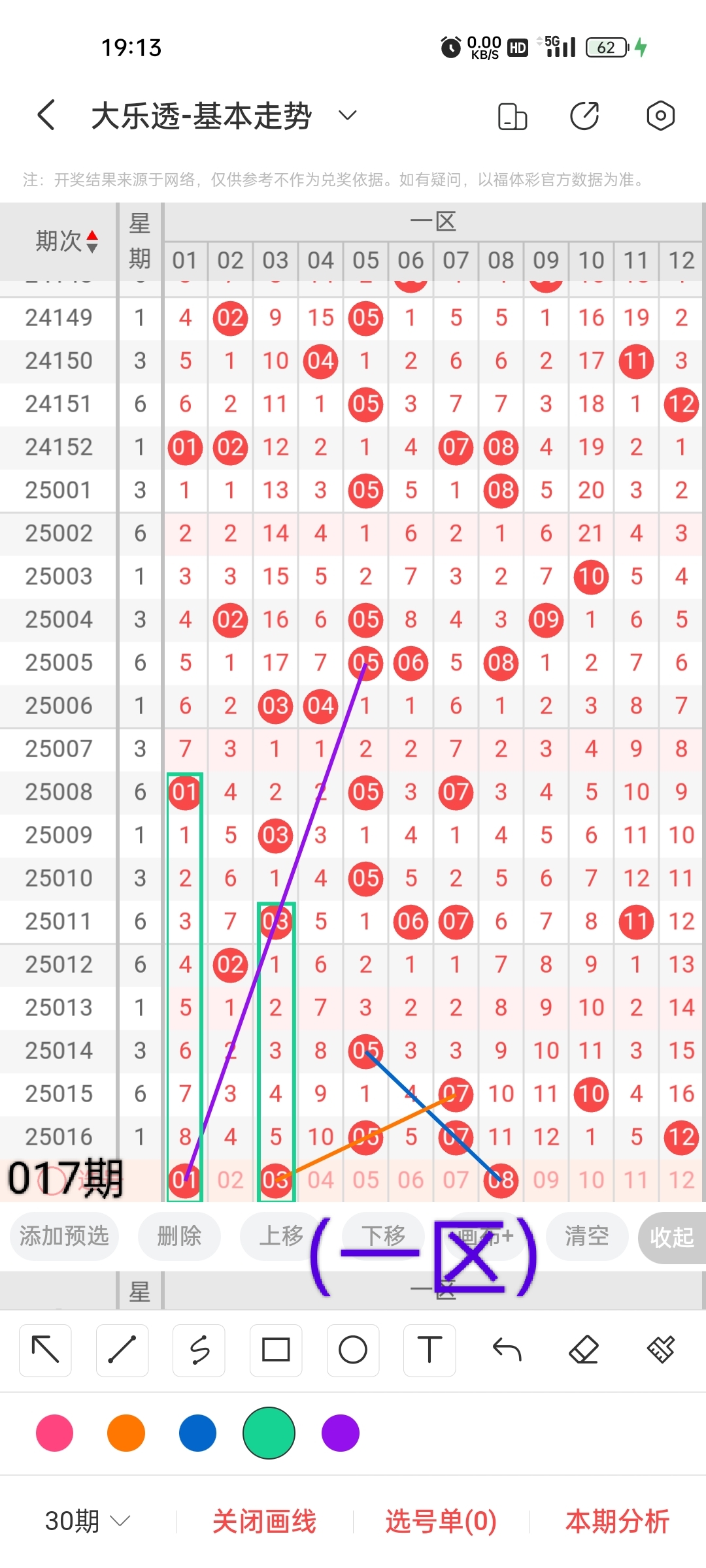This screenshot has height=1568, width=706.
Task: Pick the rectangle shape tool
Action: click(x=276, y=1350)
